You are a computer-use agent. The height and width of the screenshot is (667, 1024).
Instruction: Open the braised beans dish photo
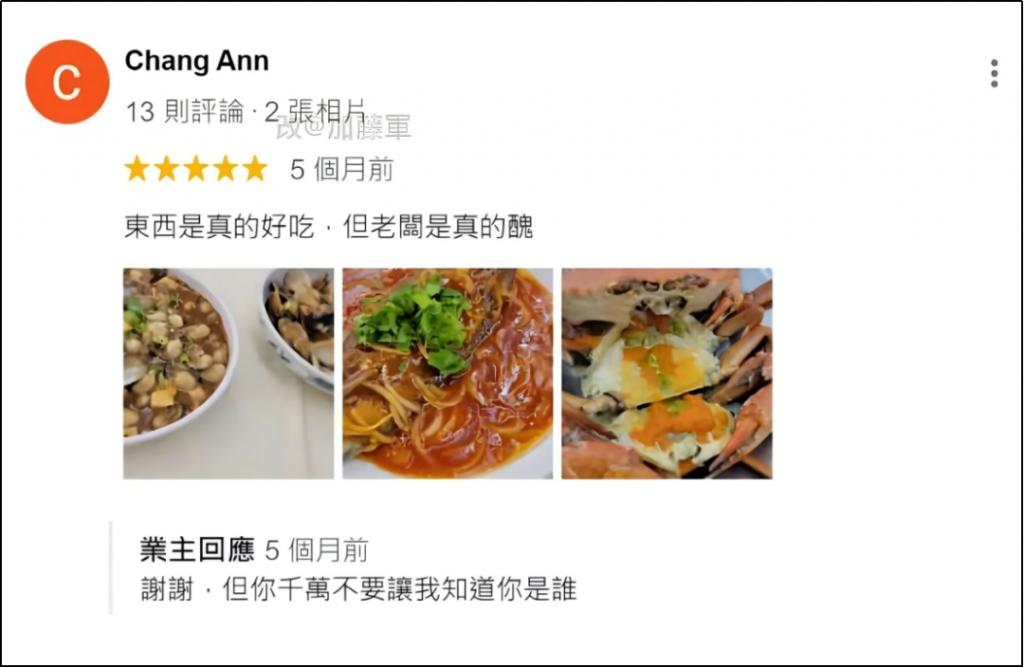pos(228,373)
